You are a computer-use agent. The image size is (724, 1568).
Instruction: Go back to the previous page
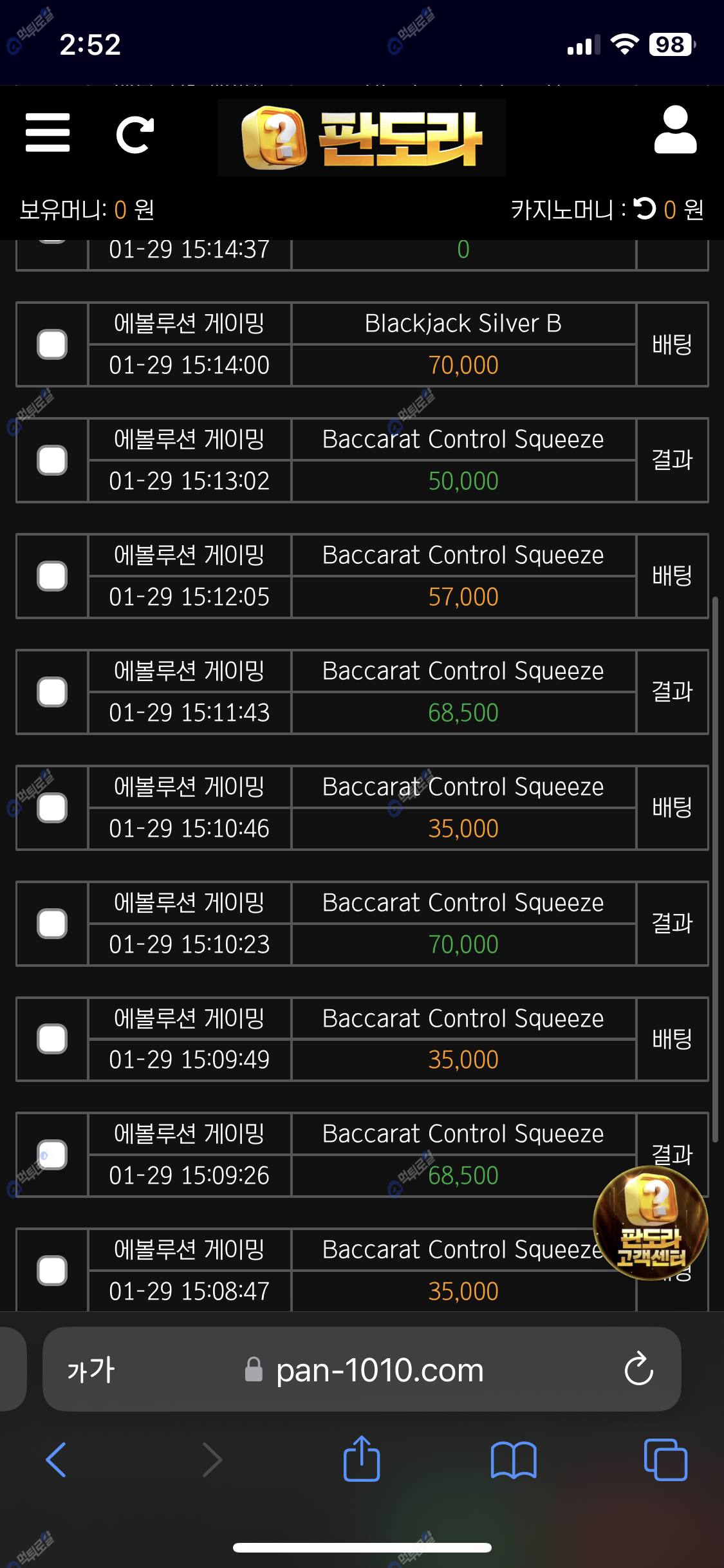point(57,1460)
